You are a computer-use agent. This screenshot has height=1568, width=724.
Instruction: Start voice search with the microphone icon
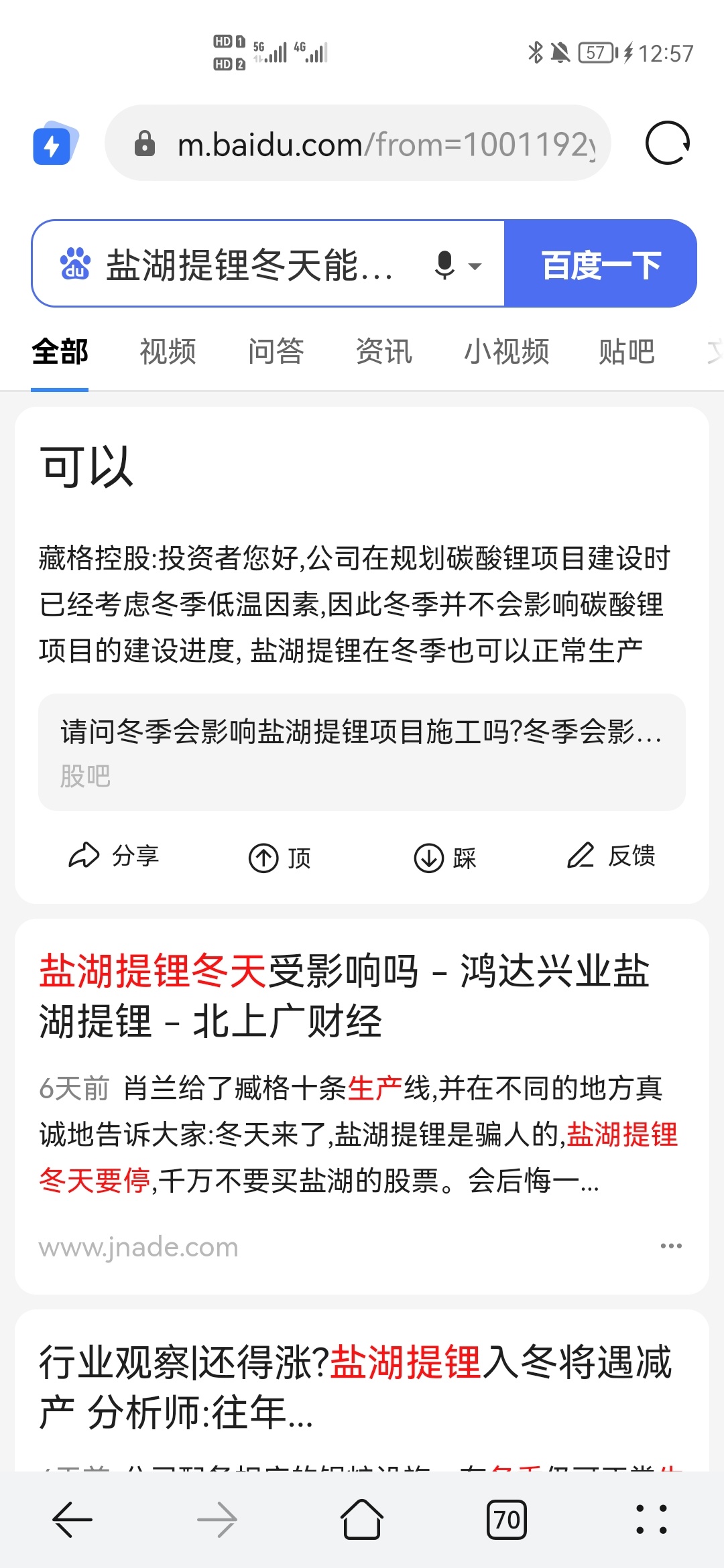click(444, 265)
